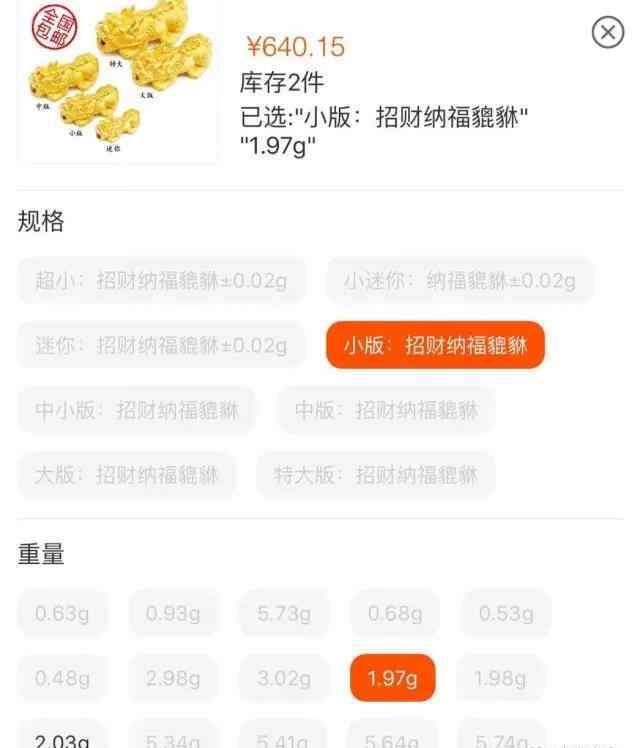Pick the 中小版：招财纳福貔貅 spec chip
Screen dimensions: 640x748
(137, 410)
